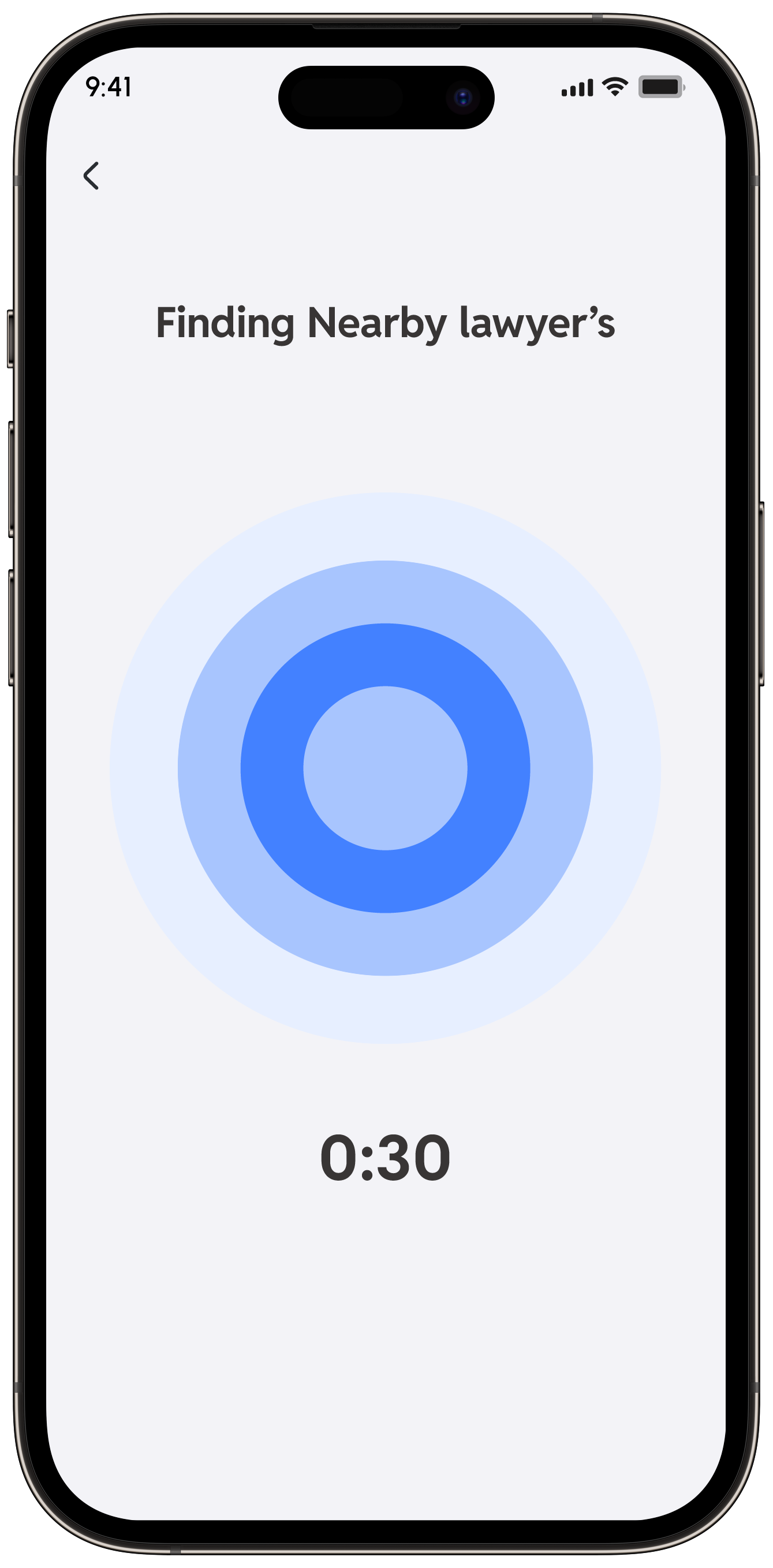This screenshot has height=1568, width=773.
Task: Go back using the back arrow
Action: click(x=91, y=176)
